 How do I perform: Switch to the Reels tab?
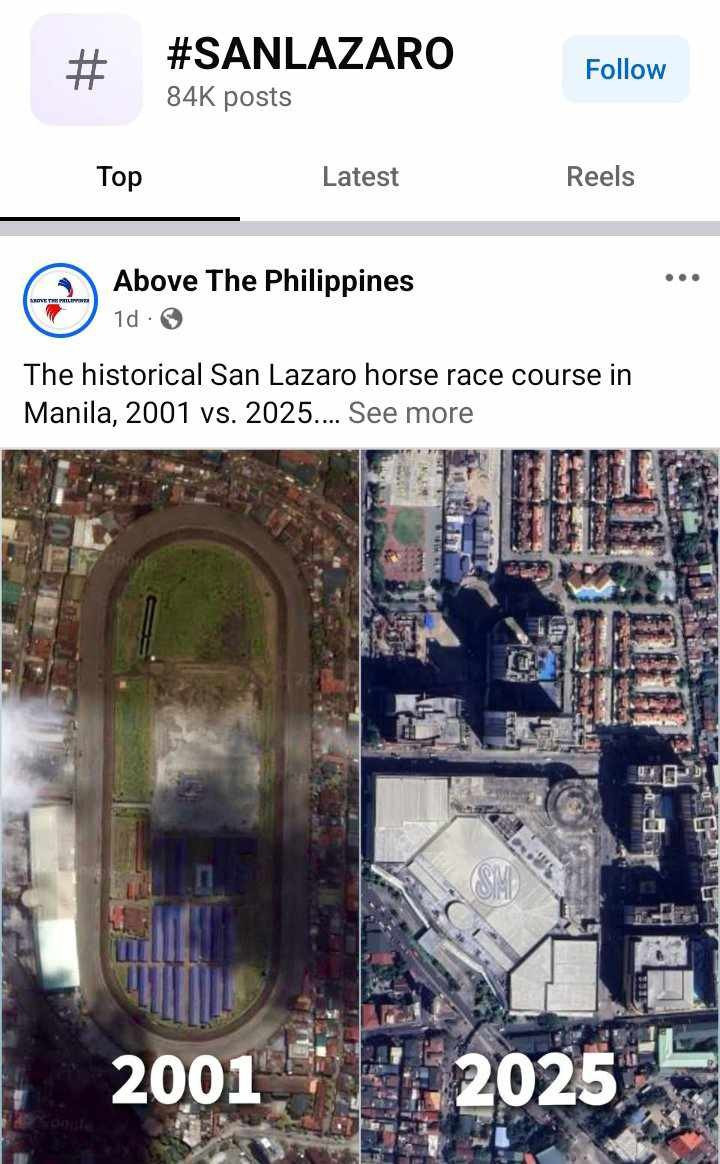pyautogui.click(x=600, y=177)
